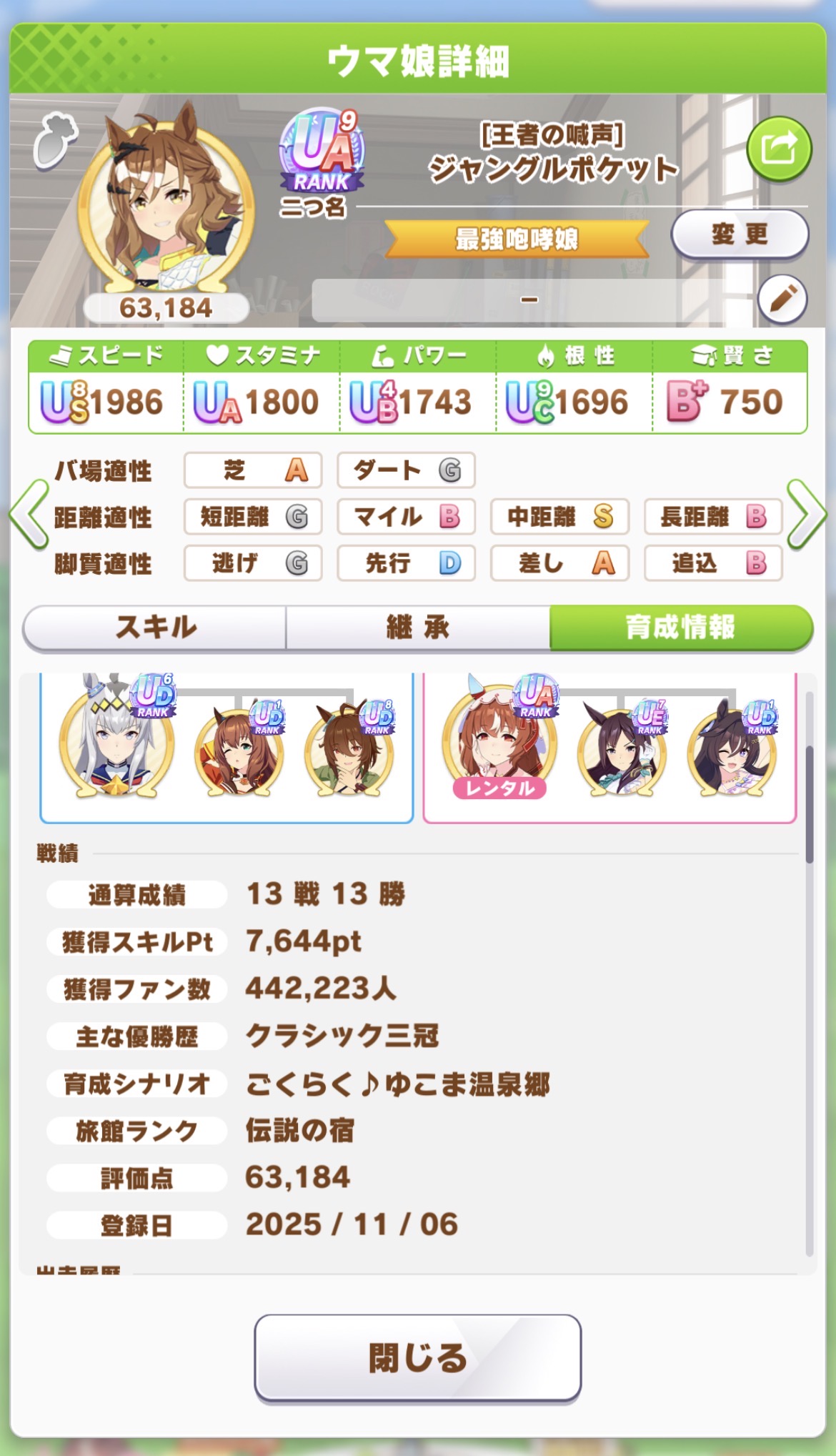Switch to the 継承 tab
This screenshot has width=836, height=1456.
418,628
